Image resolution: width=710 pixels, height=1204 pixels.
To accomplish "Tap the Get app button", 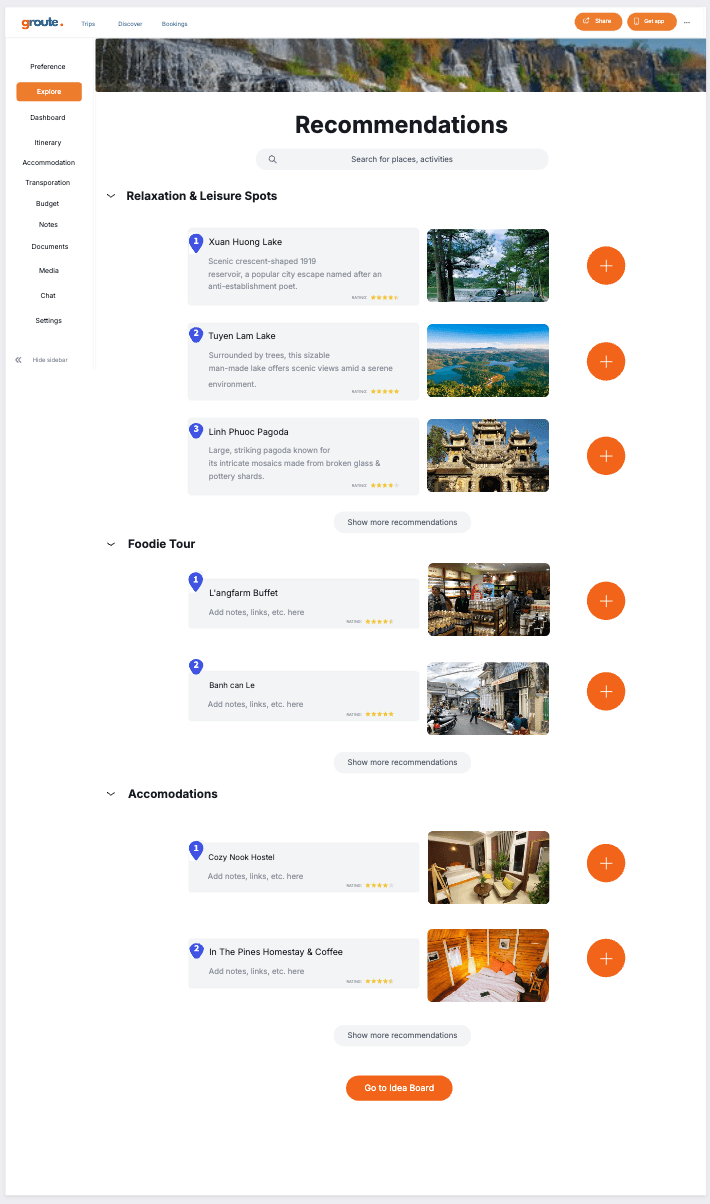I will [651, 21].
